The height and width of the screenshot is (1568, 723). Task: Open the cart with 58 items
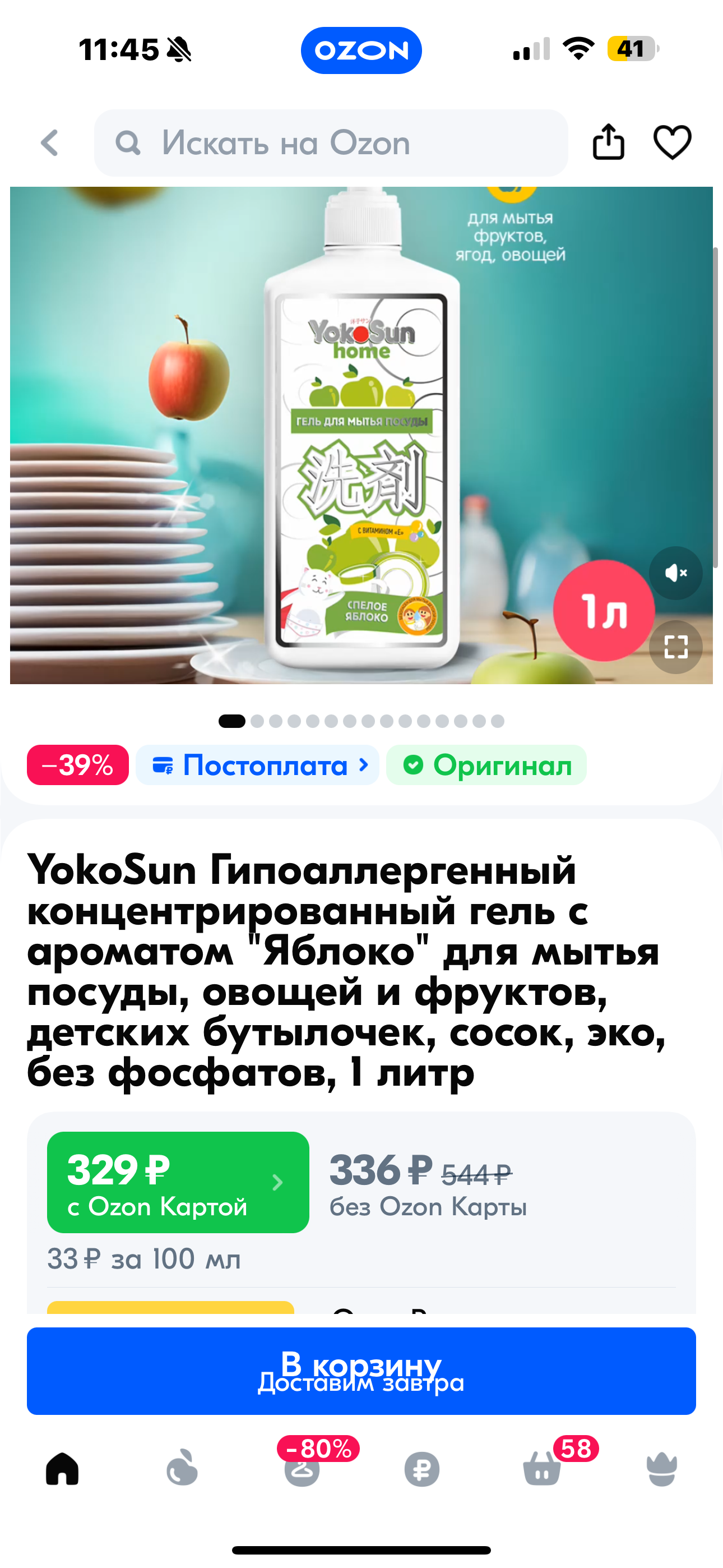coord(543,1469)
